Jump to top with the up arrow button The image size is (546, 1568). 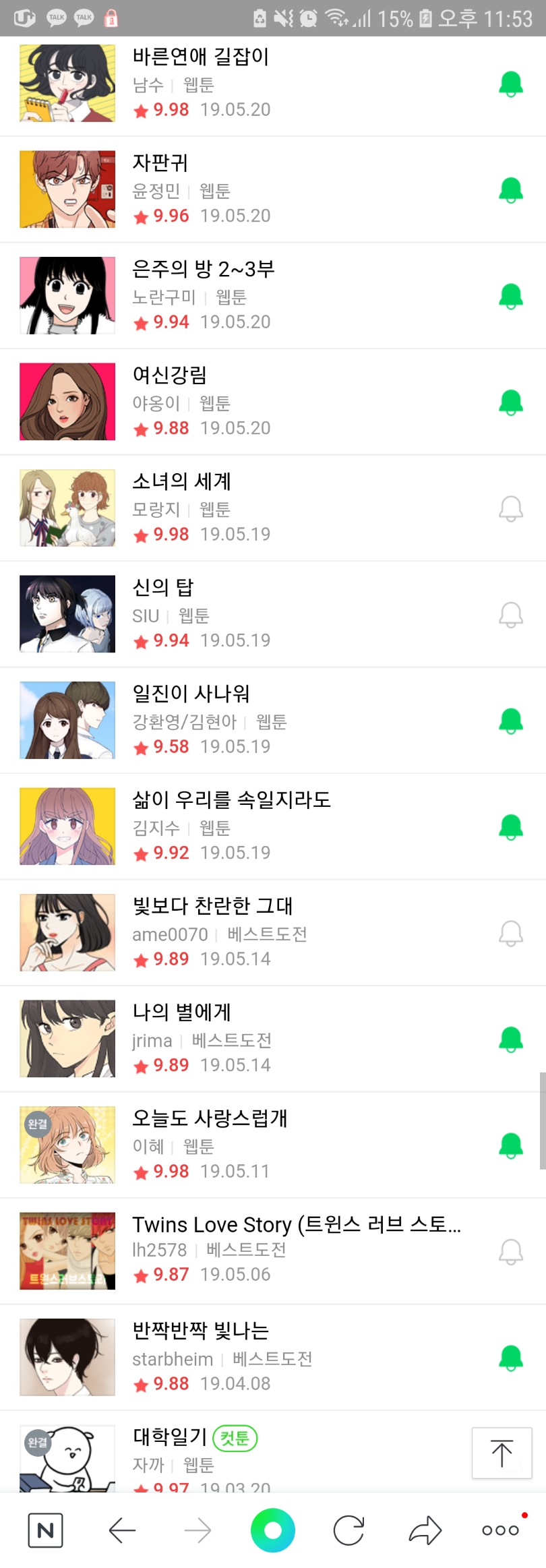click(502, 1453)
